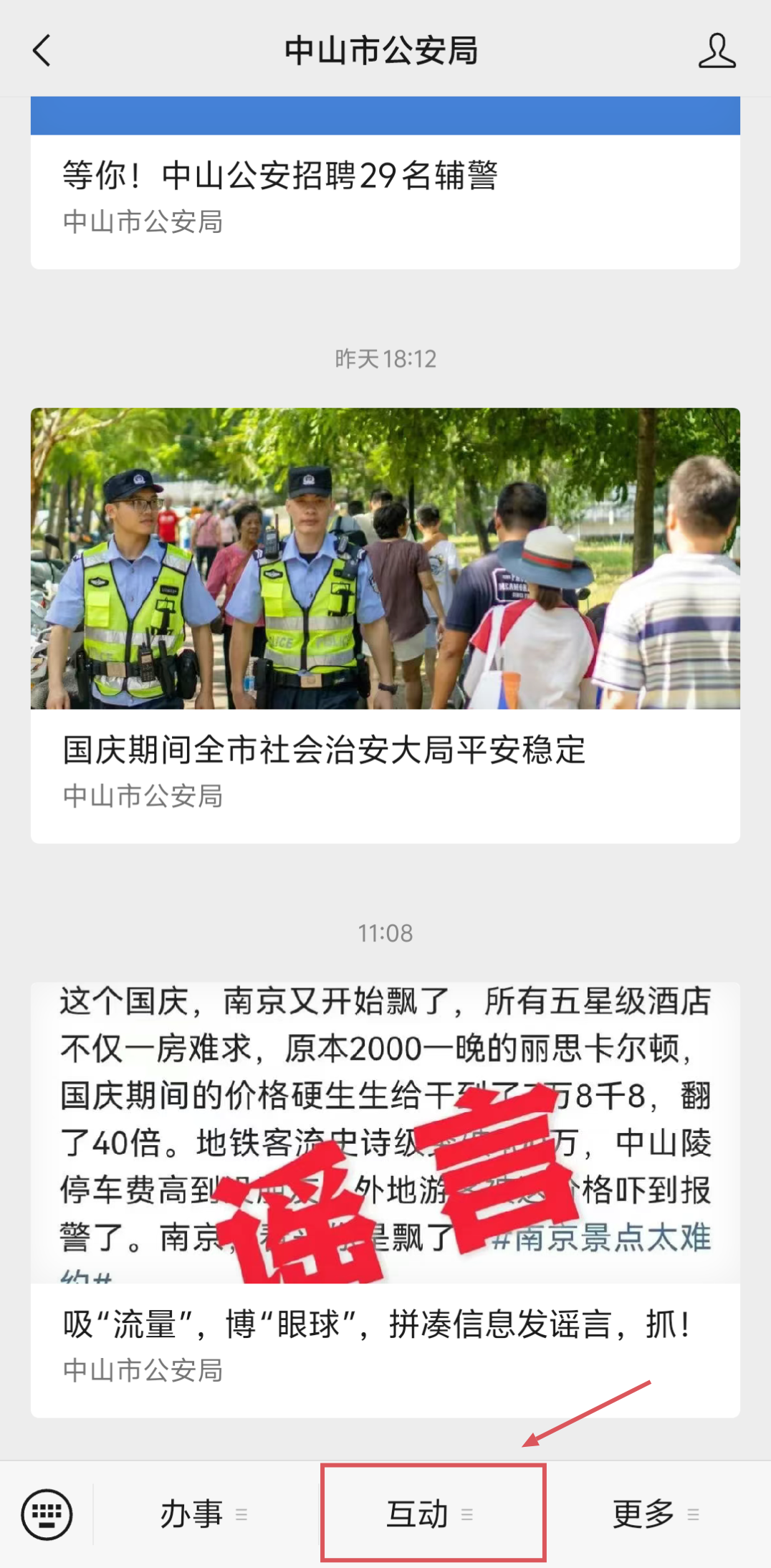Go back from 中山市公安局 page
Viewport: 771px width, 1568px height.
42,51
